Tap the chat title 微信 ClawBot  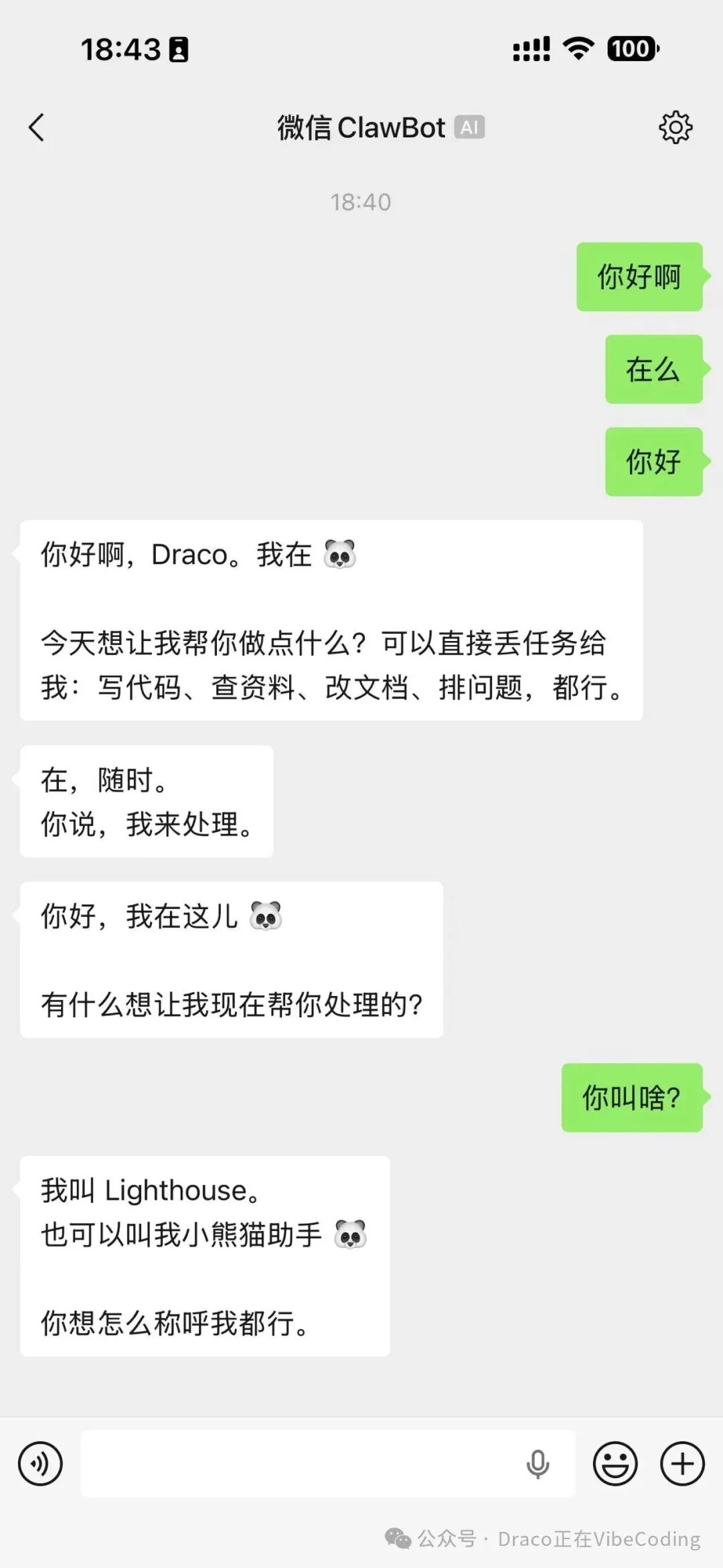(361, 127)
